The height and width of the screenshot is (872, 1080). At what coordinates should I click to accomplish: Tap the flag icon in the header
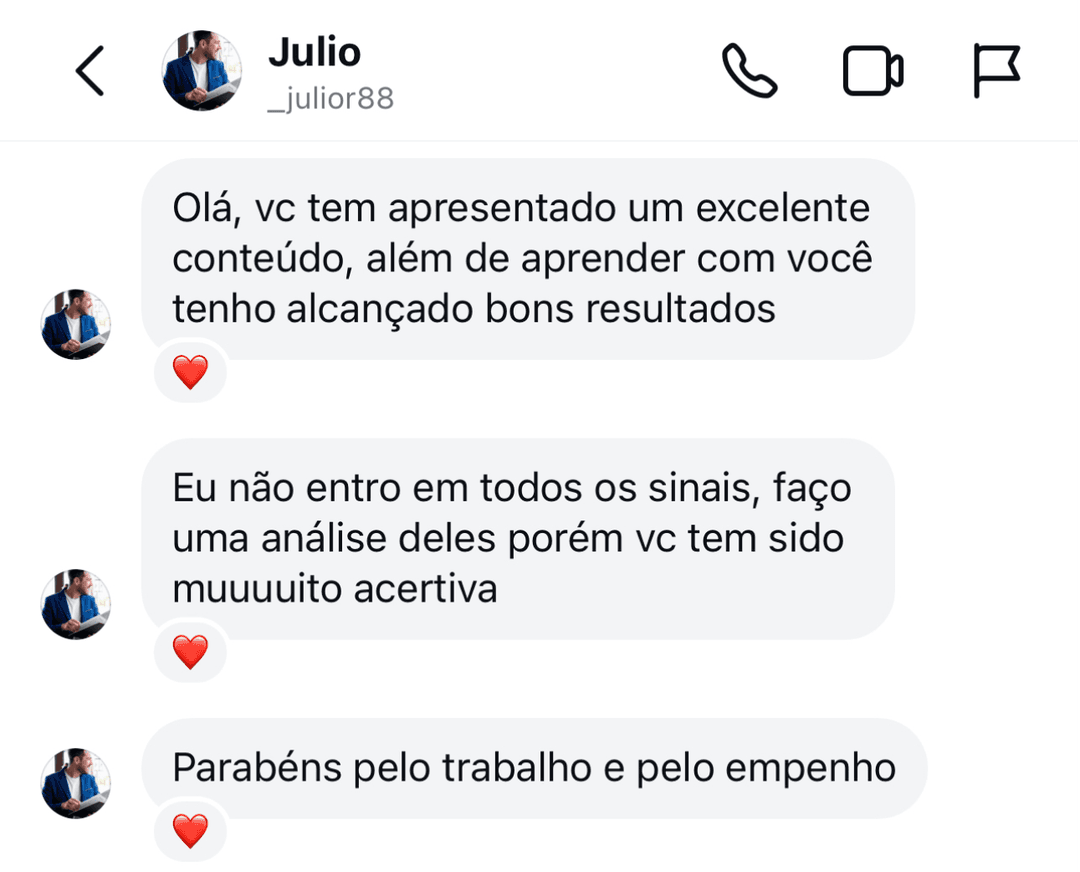[996, 71]
